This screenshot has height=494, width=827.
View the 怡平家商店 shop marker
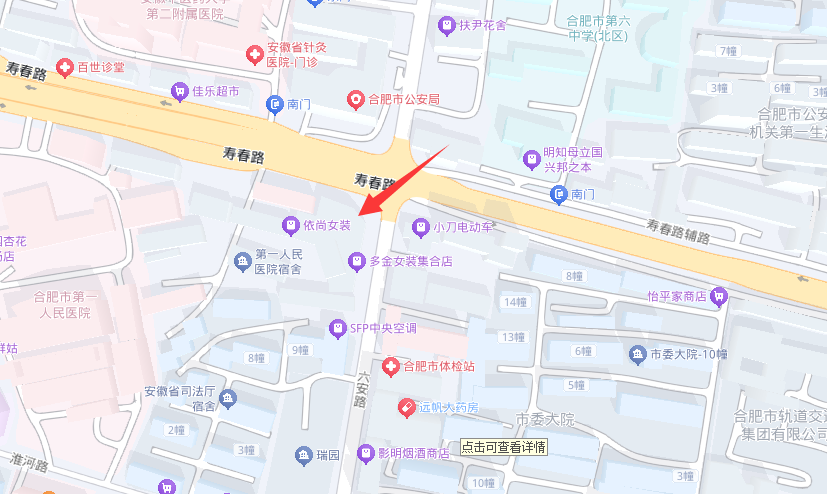pos(718,296)
